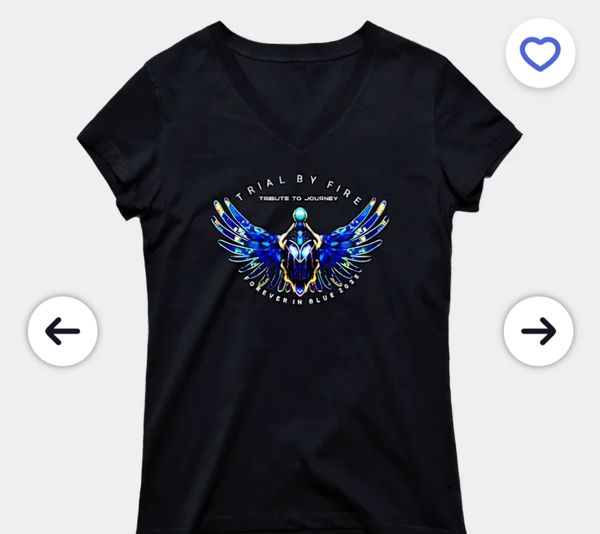Go to the previous product image
600x534 pixels.
pos(62,331)
